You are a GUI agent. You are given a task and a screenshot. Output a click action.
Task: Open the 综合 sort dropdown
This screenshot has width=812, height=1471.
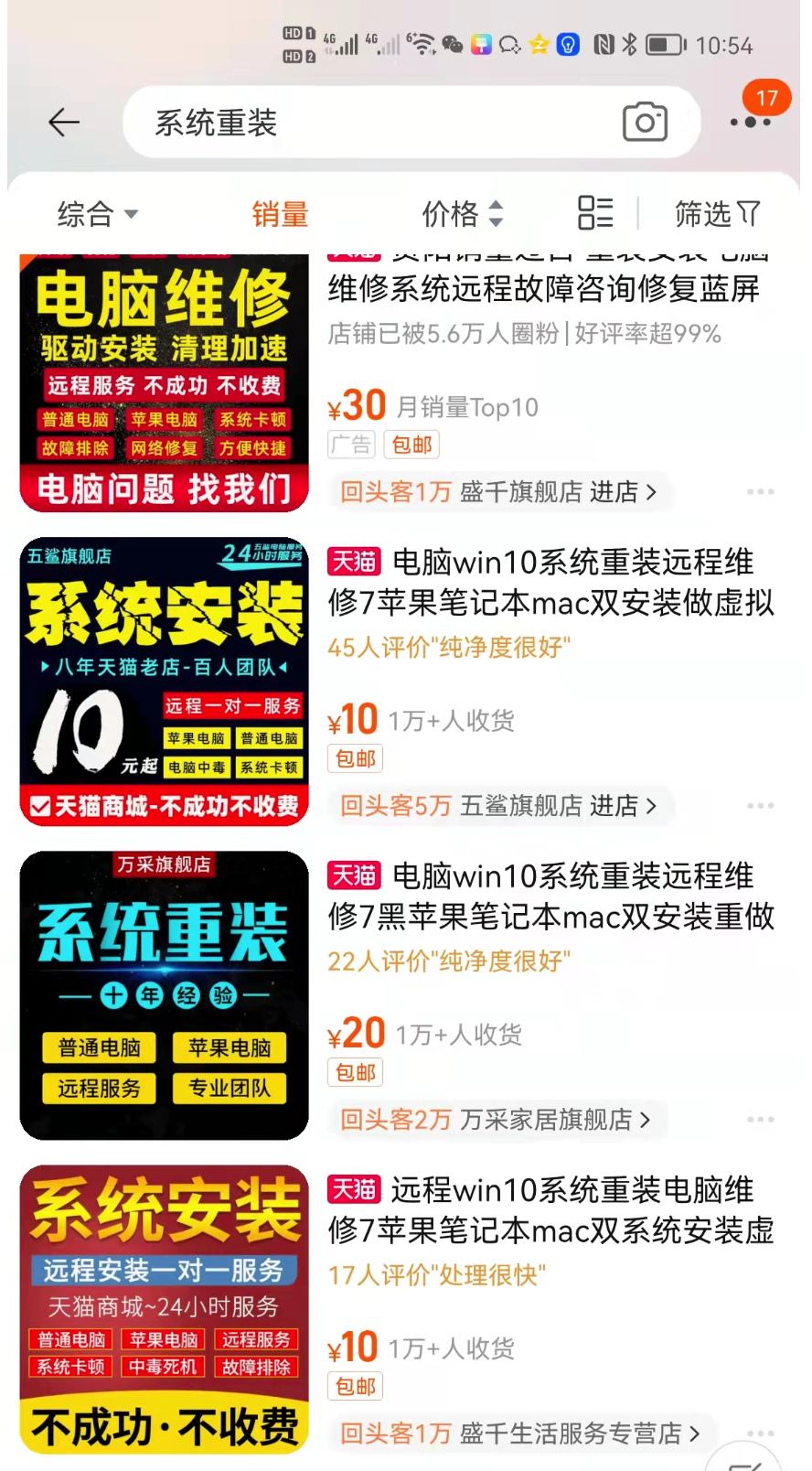(96, 214)
